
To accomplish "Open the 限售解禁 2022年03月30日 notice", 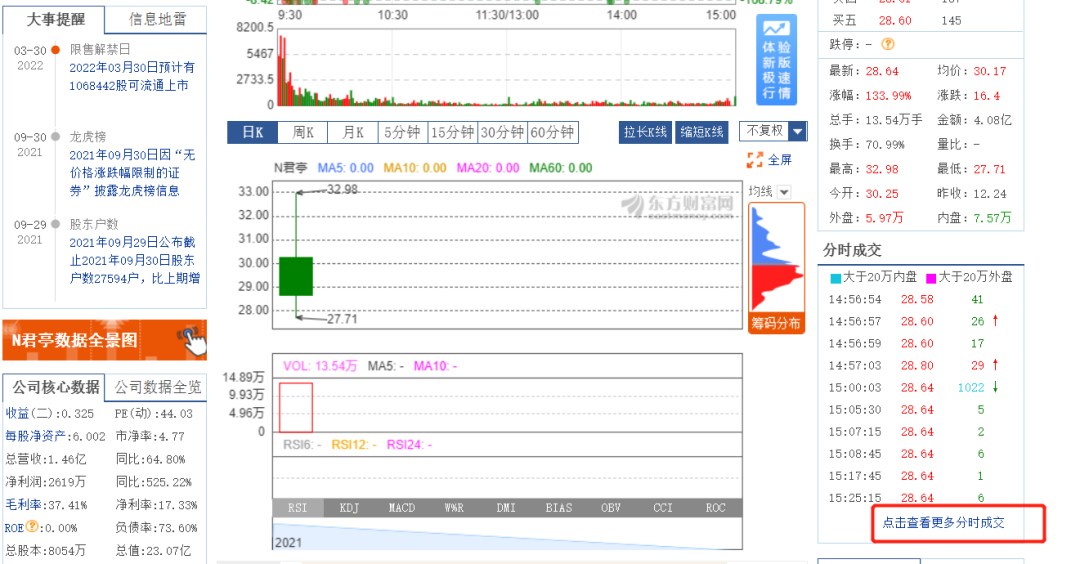I will coord(132,76).
